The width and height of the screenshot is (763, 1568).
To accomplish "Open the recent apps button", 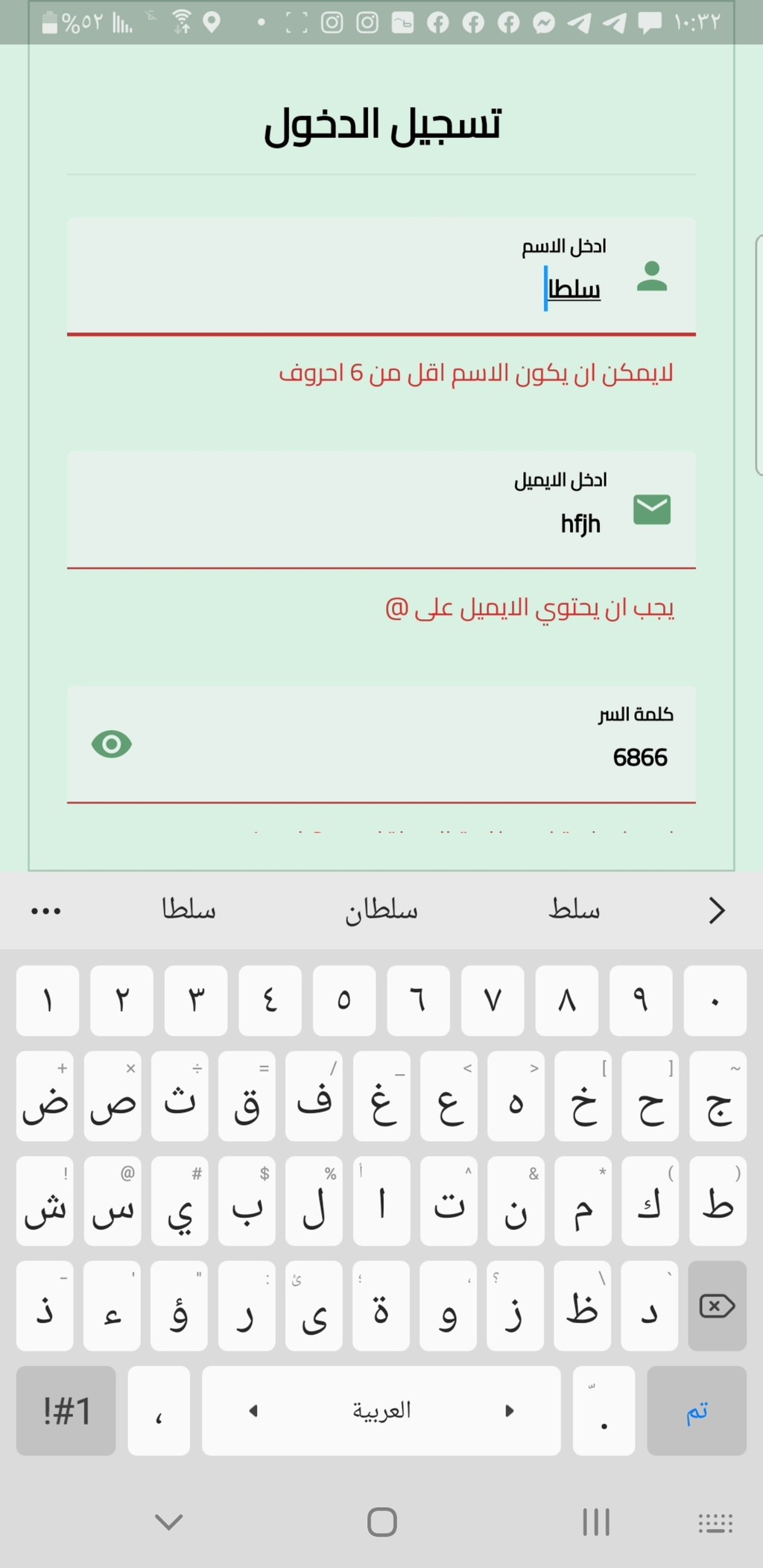I will click(596, 1522).
